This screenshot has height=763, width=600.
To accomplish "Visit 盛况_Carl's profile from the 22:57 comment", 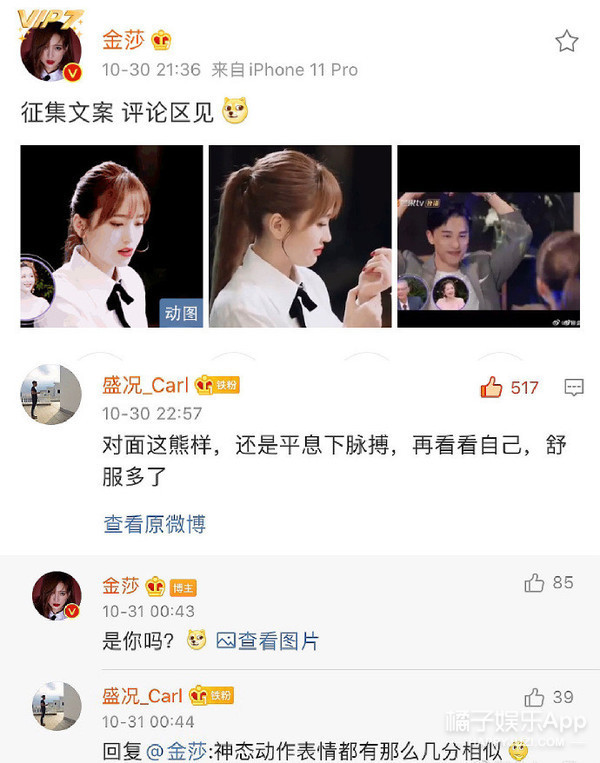I will click(145, 386).
